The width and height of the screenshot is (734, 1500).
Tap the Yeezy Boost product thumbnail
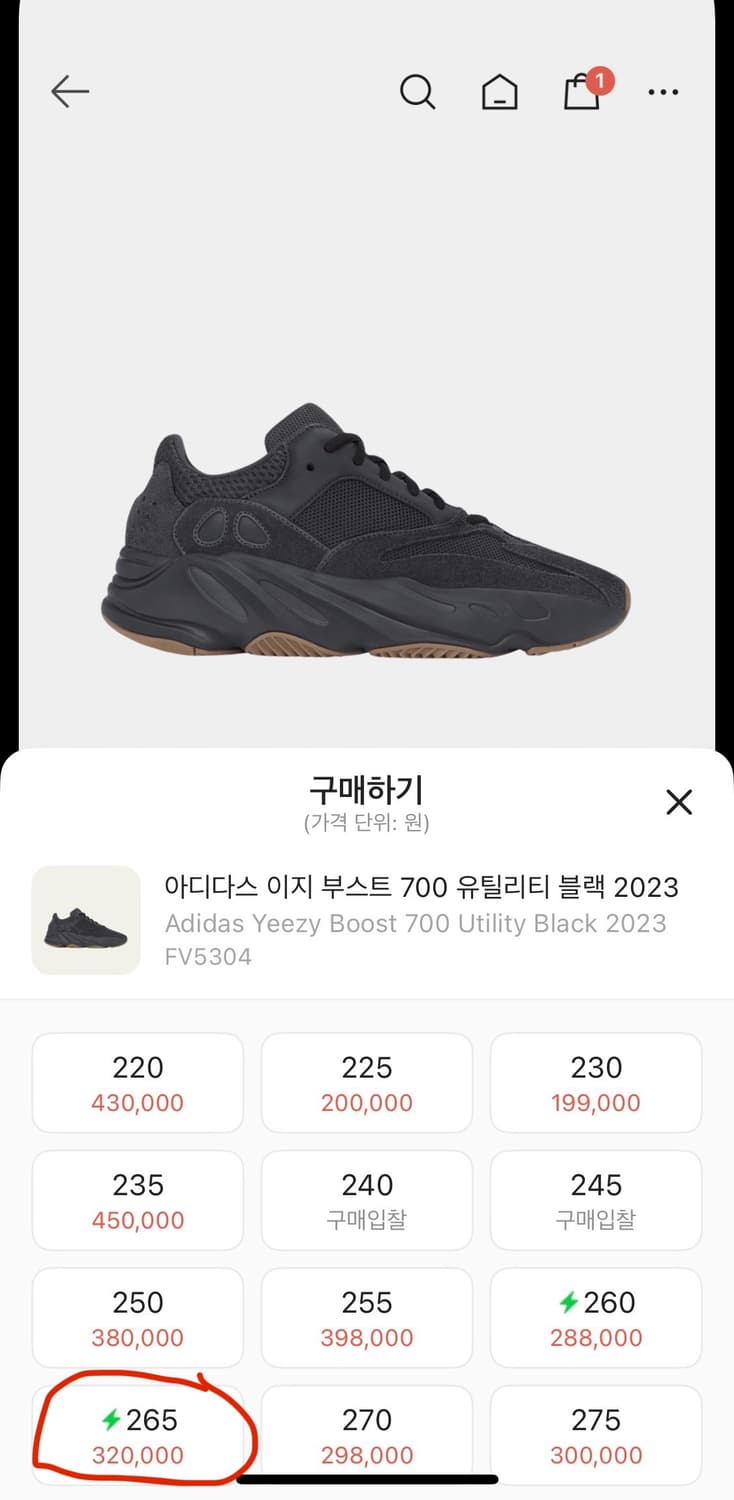click(x=86, y=917)
